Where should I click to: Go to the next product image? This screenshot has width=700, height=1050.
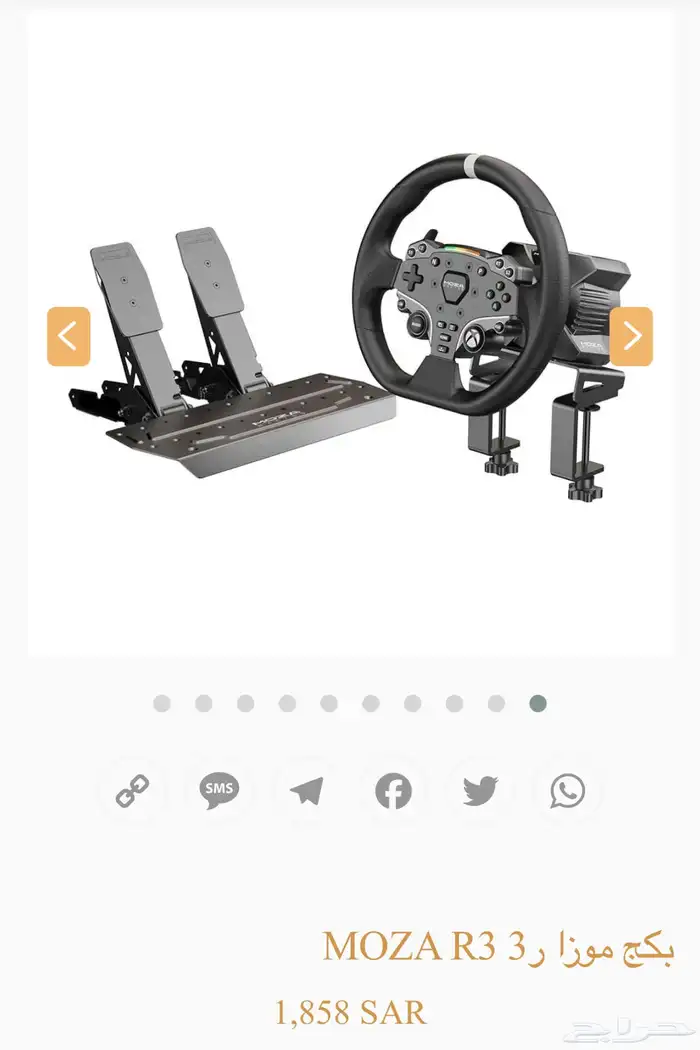coord(631,336)
